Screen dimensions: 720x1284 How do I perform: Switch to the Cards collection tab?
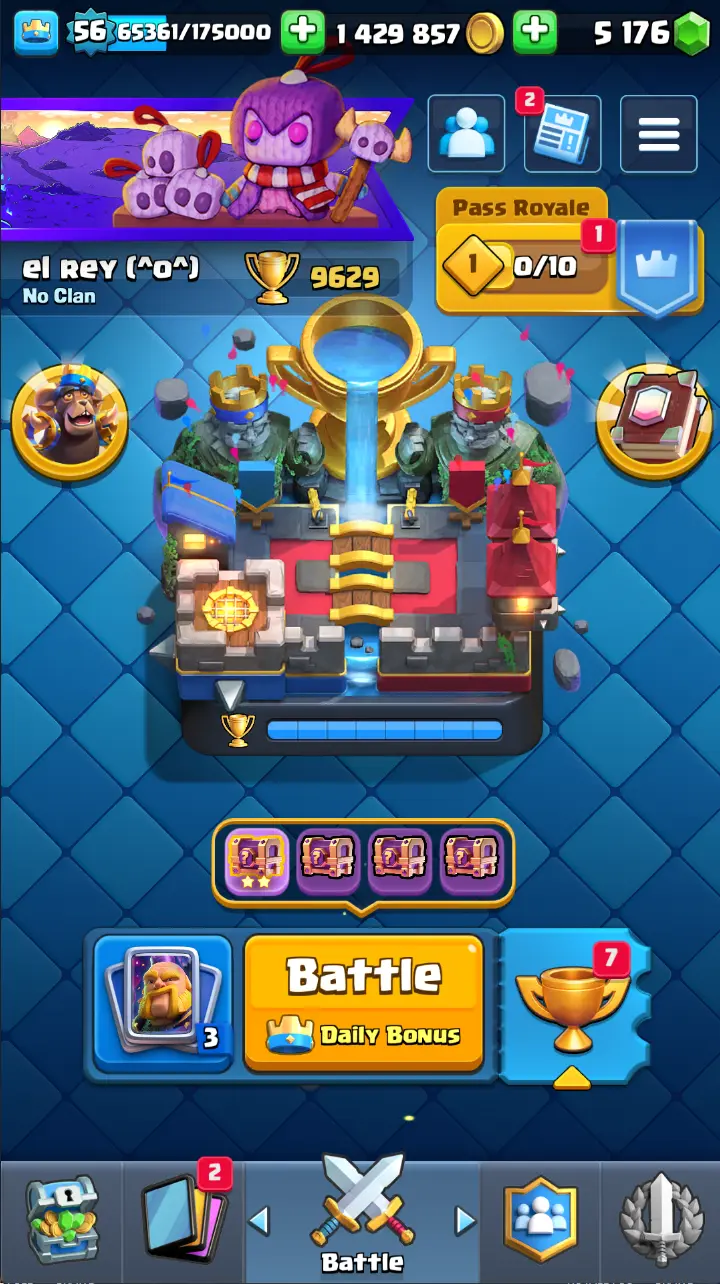[x=183, y=1221]
